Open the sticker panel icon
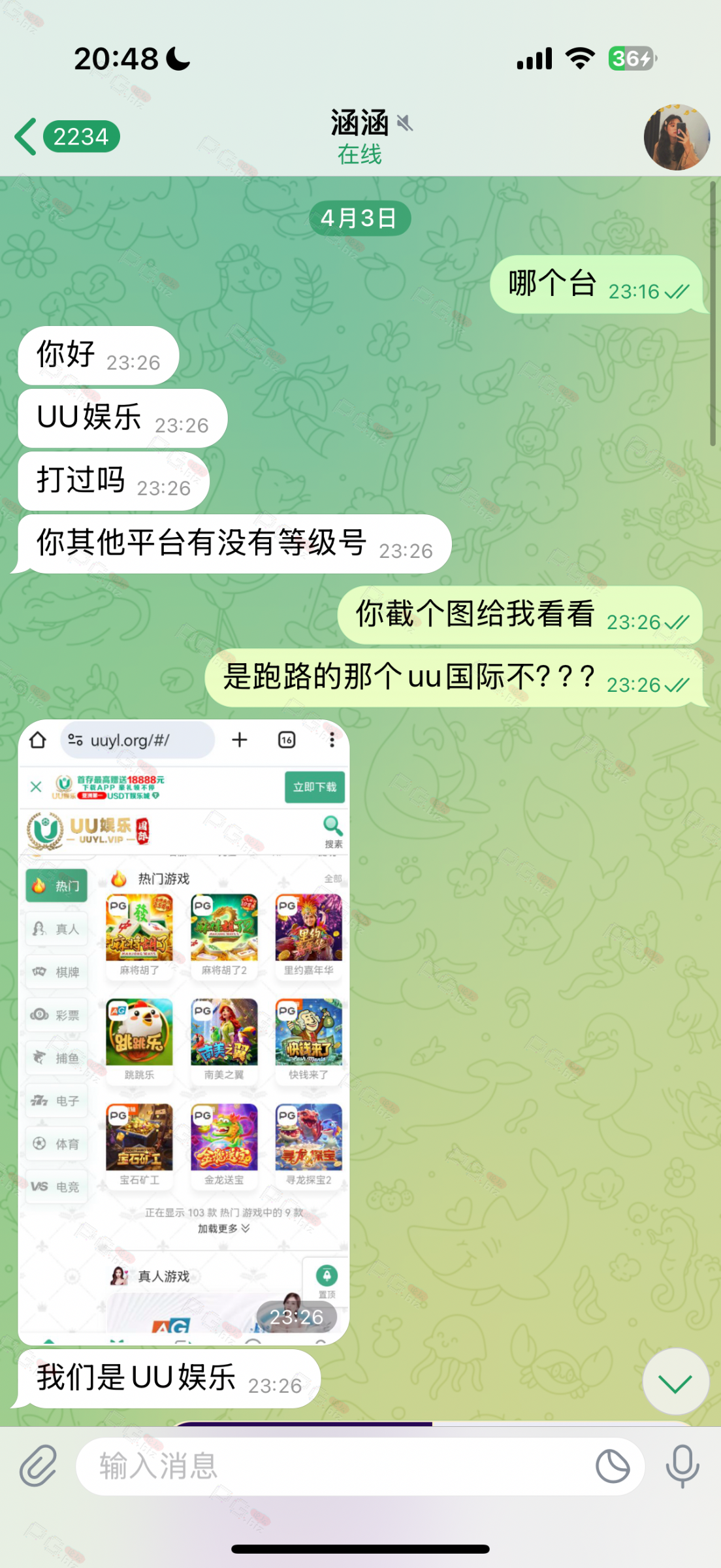This screenshot has width=721, height=1568. point(612,1466)
